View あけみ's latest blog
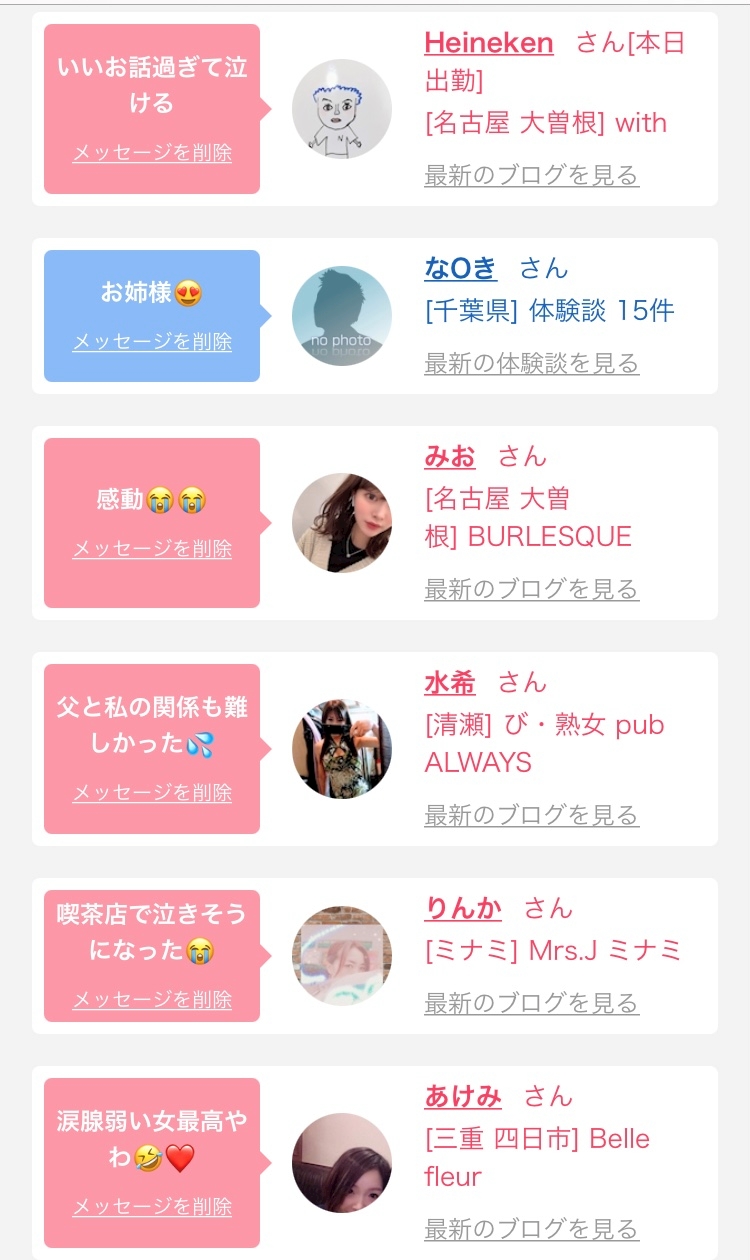The width and height of the screenshot is (750, 1260). point(532,1229)
